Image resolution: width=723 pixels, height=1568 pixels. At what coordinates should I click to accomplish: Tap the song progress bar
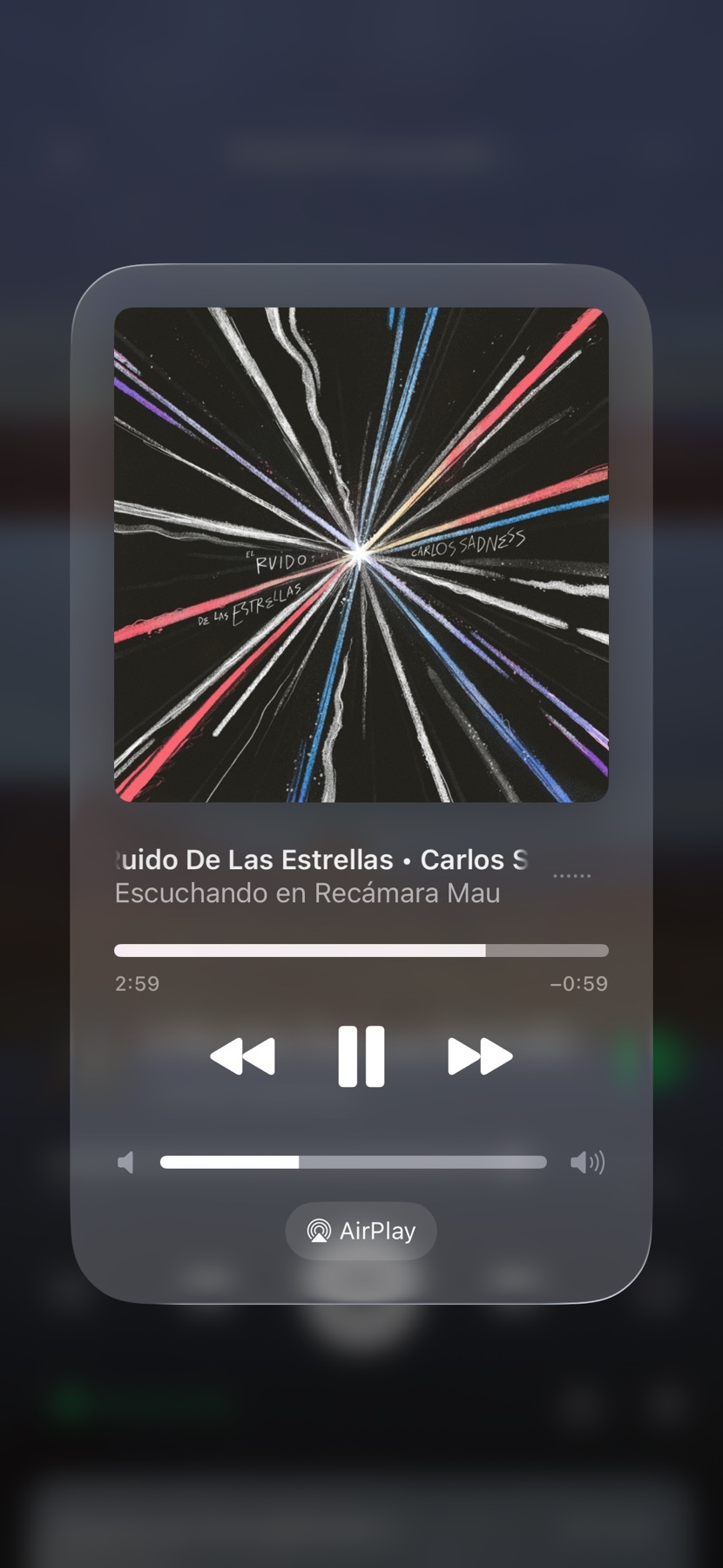(x=361, y=950)
